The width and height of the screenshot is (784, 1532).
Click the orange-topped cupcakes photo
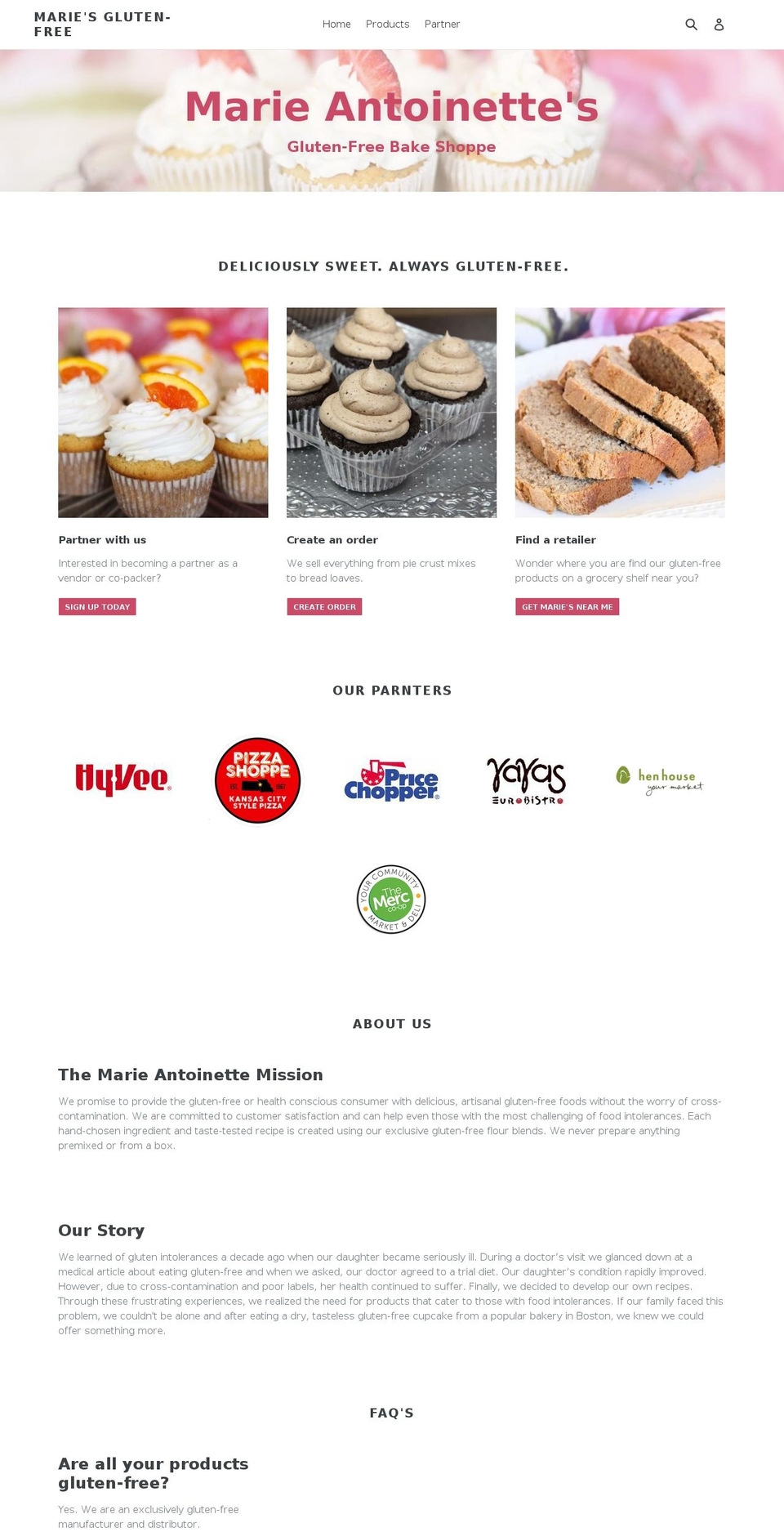163,413
